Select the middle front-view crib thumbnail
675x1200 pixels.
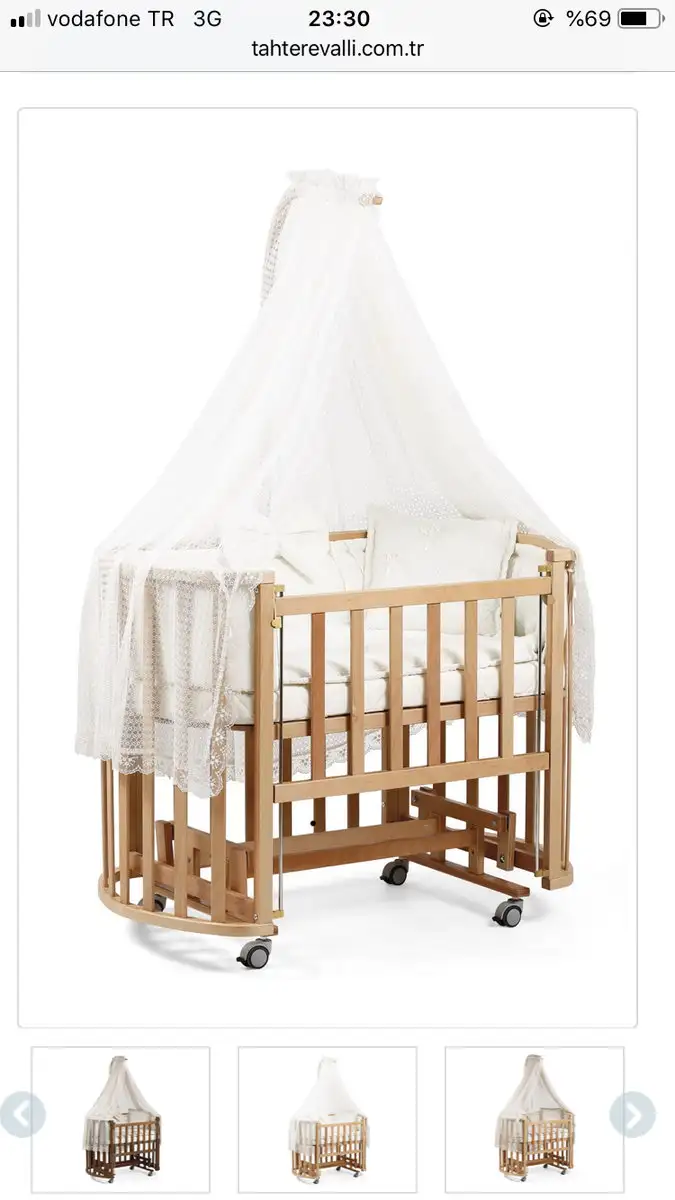coord(327,1119)
